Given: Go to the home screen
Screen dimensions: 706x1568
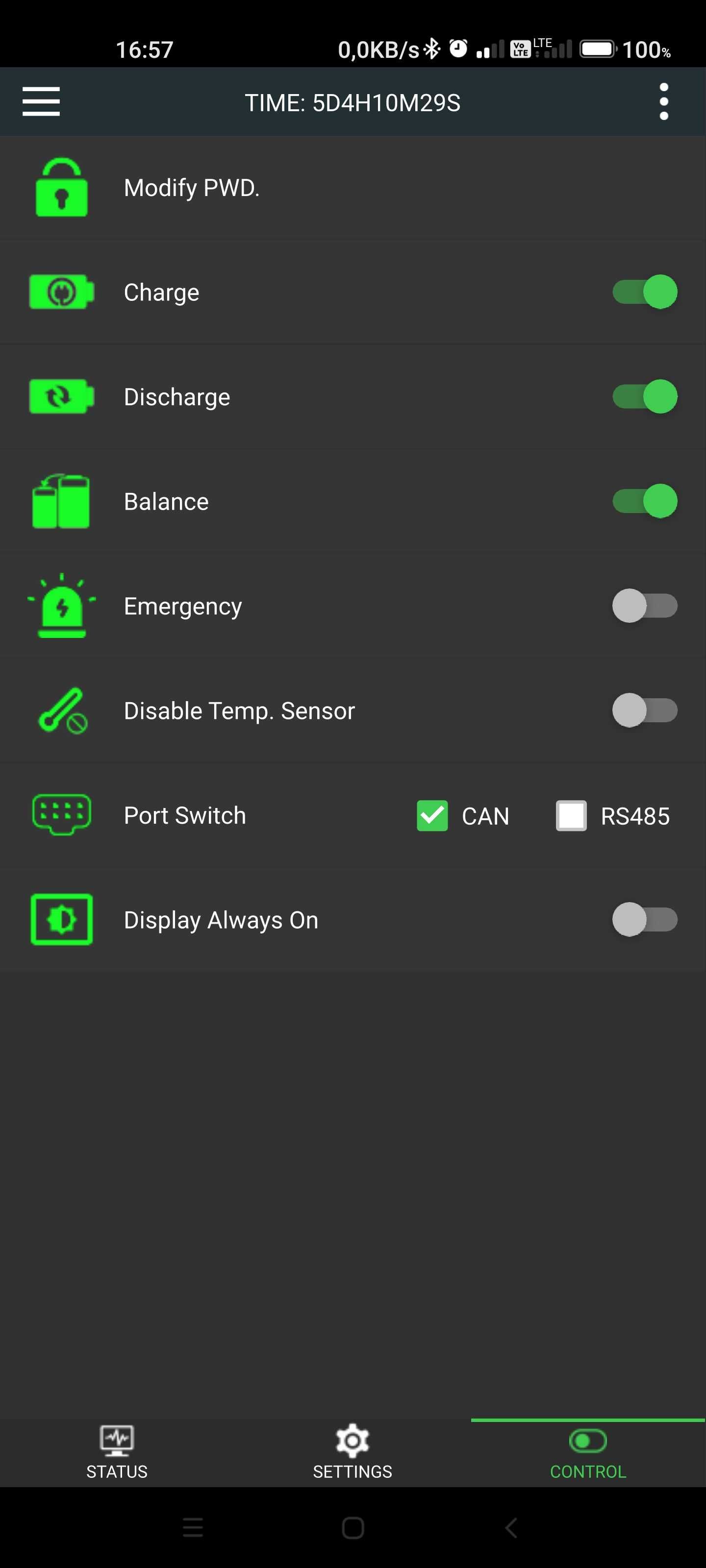Looking at the screenshot, I should pyautogui.click(x=353, y=1528).
